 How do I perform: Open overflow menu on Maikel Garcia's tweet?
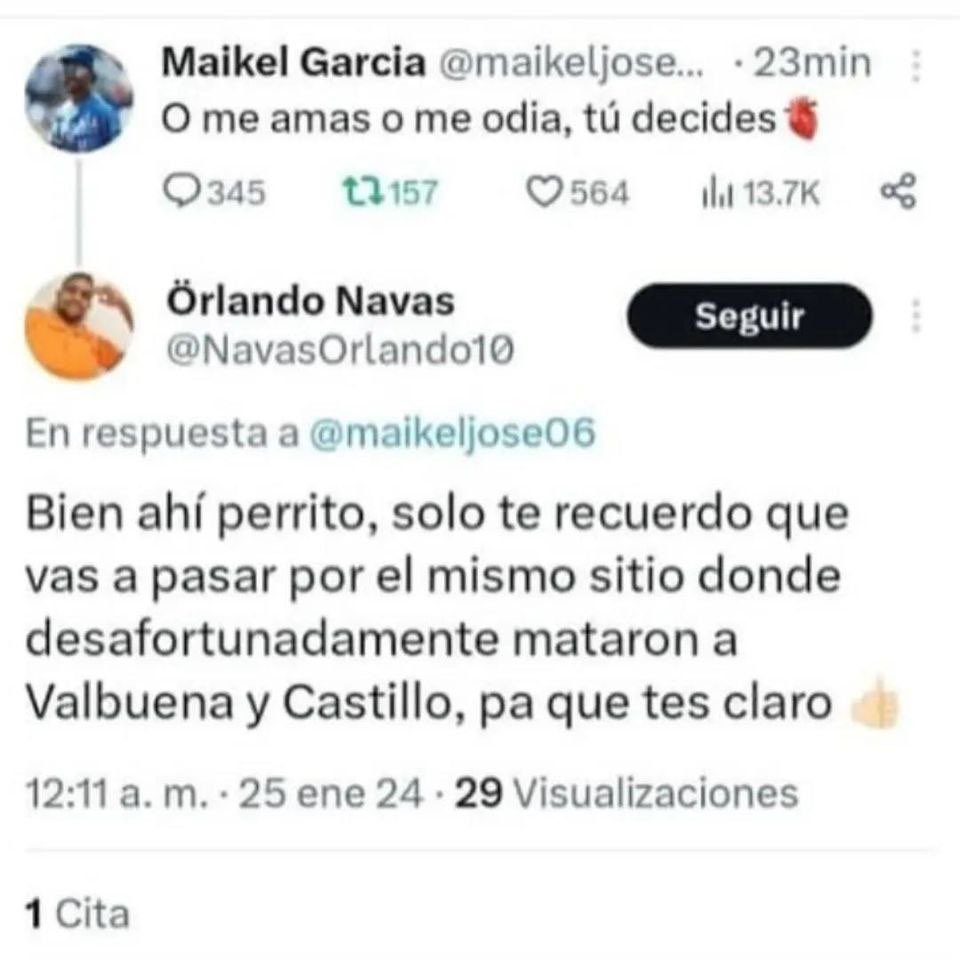coord(915,68)
